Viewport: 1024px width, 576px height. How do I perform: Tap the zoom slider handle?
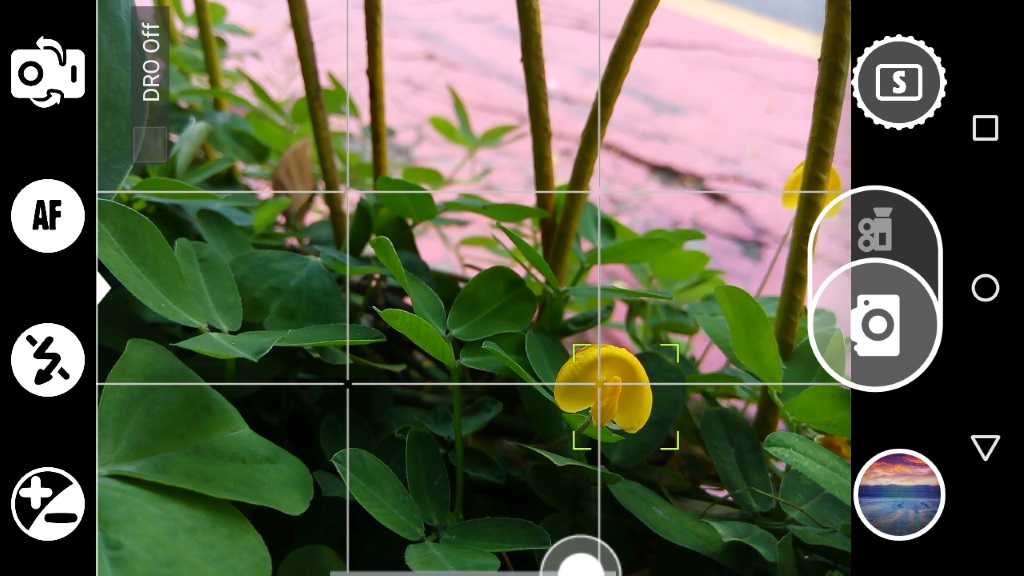point(581,561)
